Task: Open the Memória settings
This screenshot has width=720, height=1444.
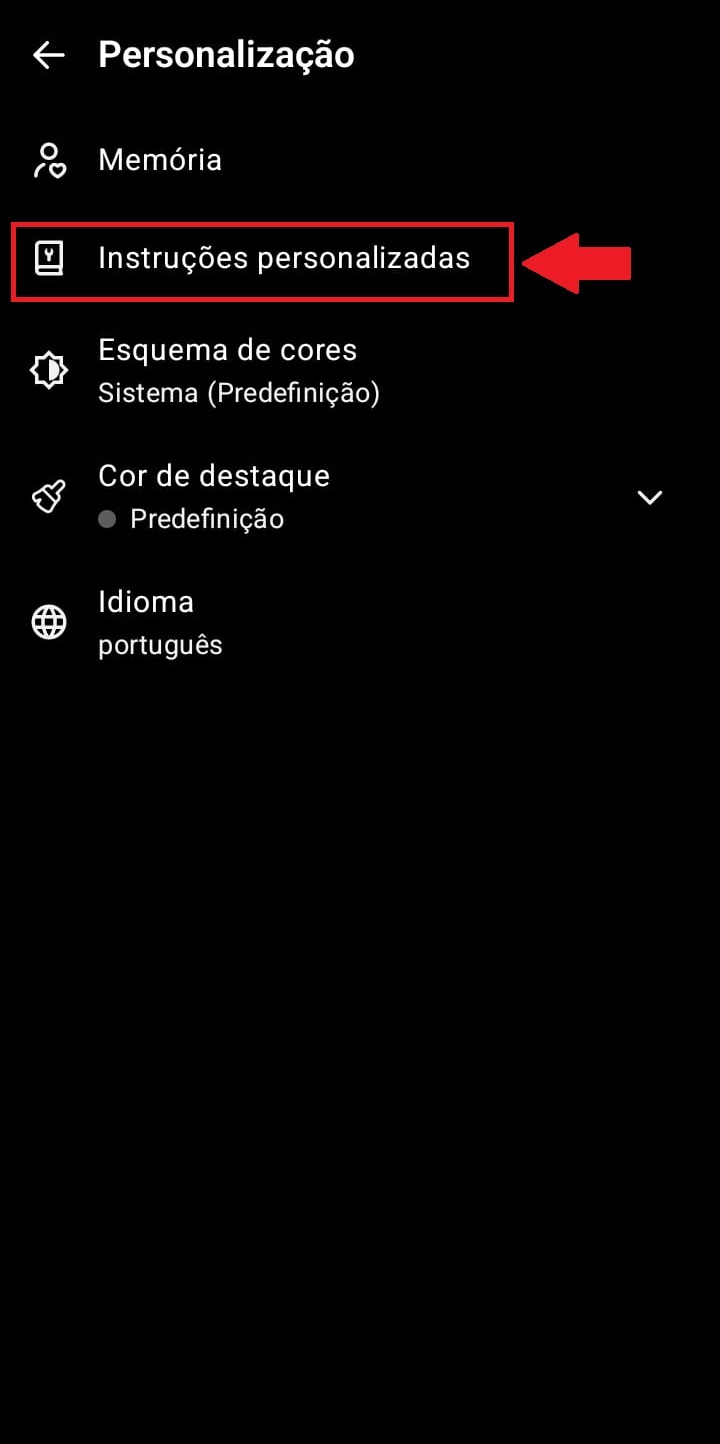Action: [360, 160]
